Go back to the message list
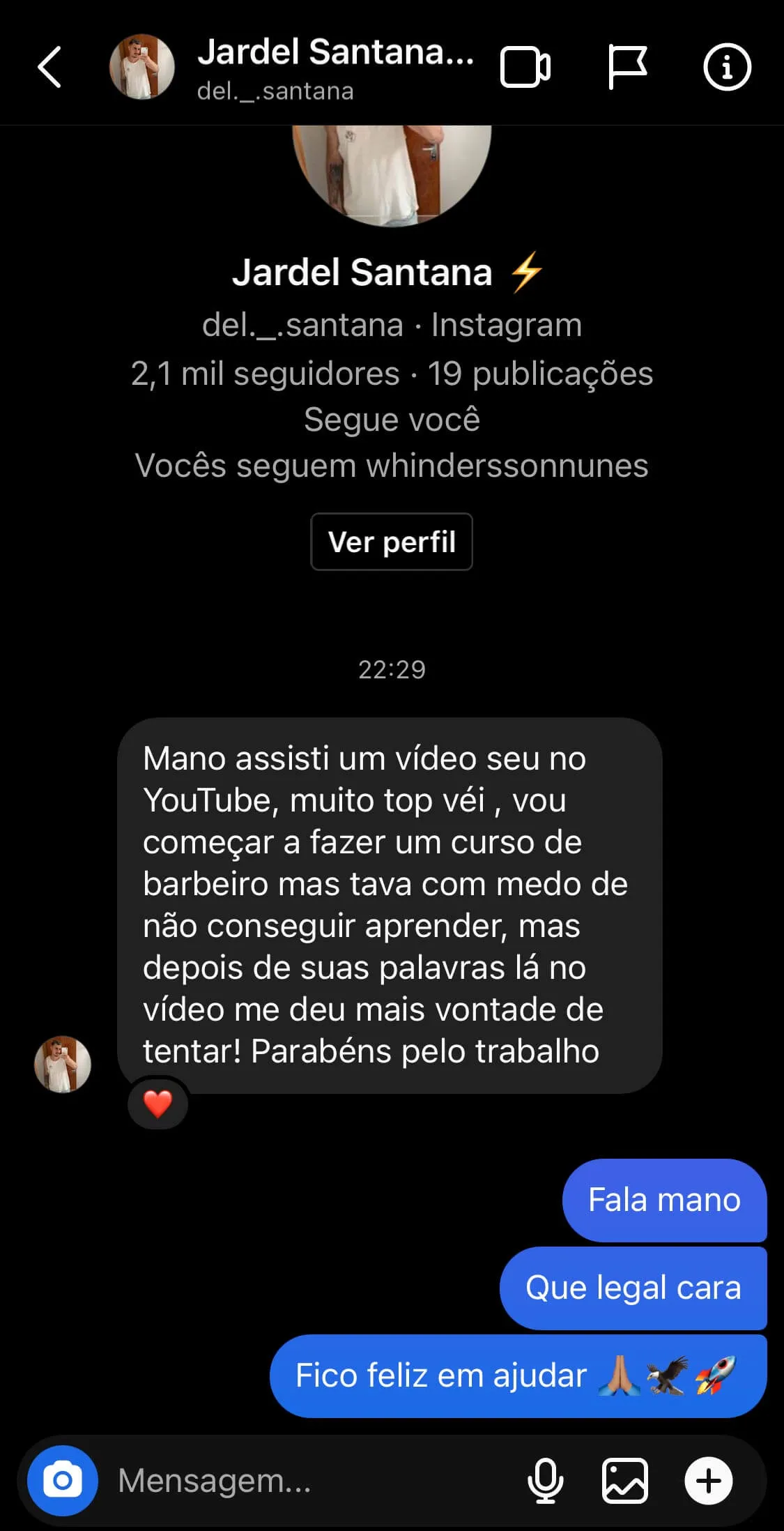 point(49,67)
